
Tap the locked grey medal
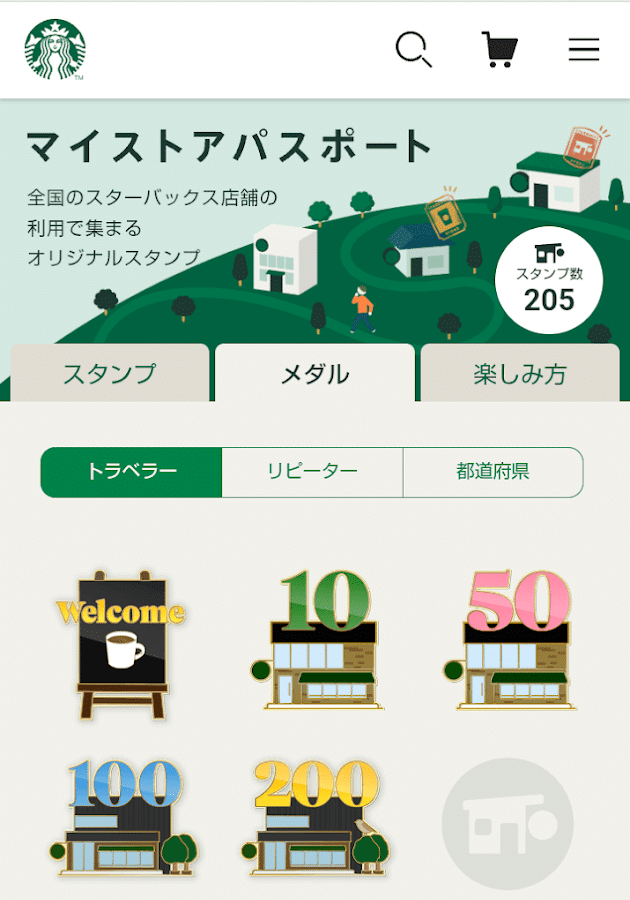(x=508, y=823)
